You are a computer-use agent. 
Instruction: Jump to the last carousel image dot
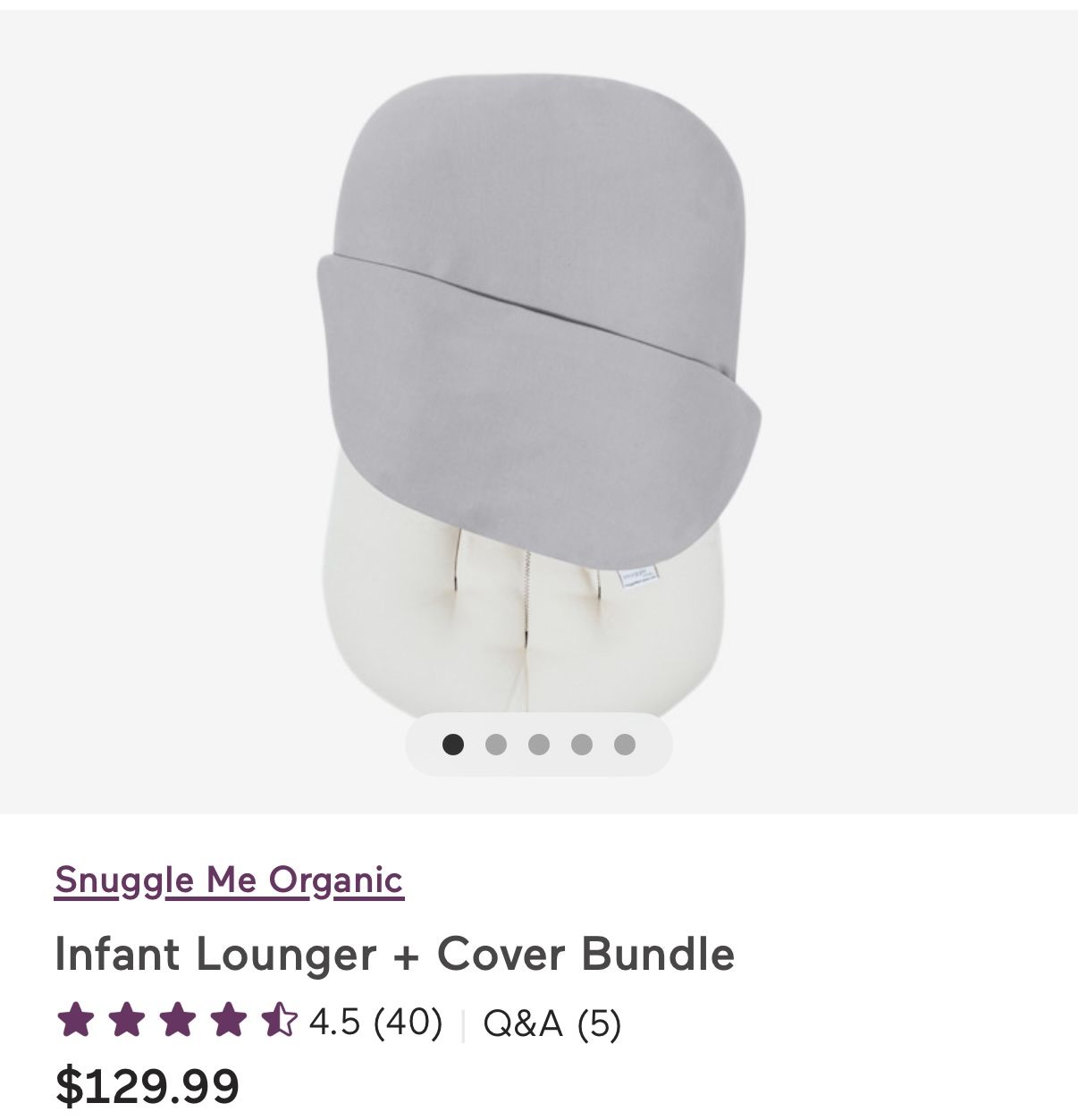coord(625,745)
